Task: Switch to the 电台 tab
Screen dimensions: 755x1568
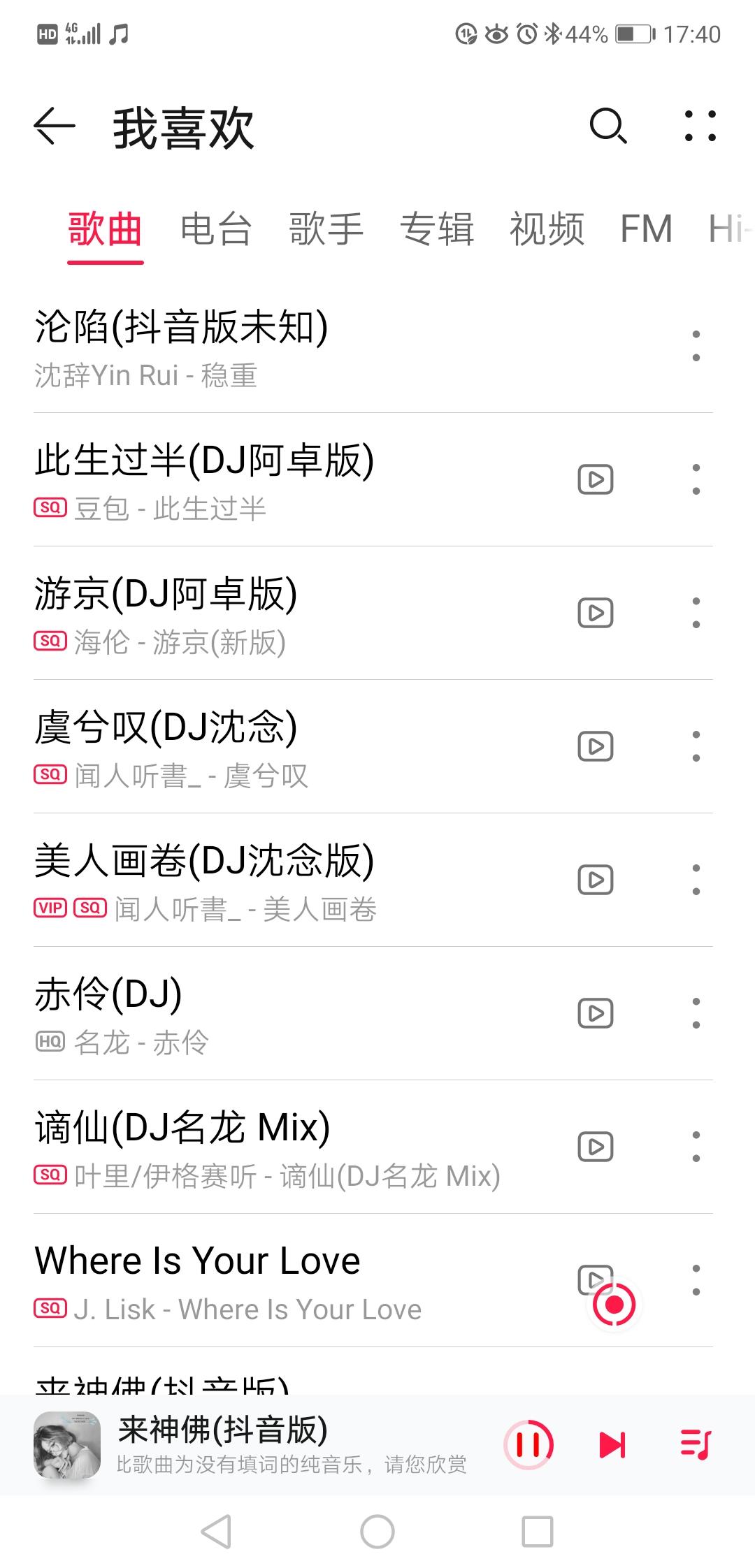Action: click(215, 229)
